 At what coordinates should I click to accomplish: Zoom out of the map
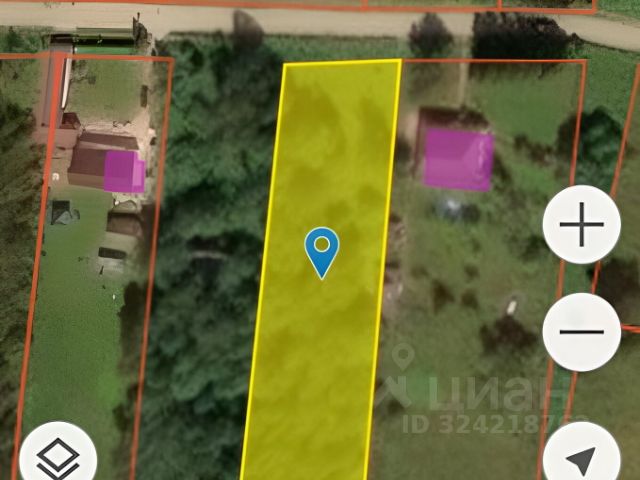click(581, 332)
